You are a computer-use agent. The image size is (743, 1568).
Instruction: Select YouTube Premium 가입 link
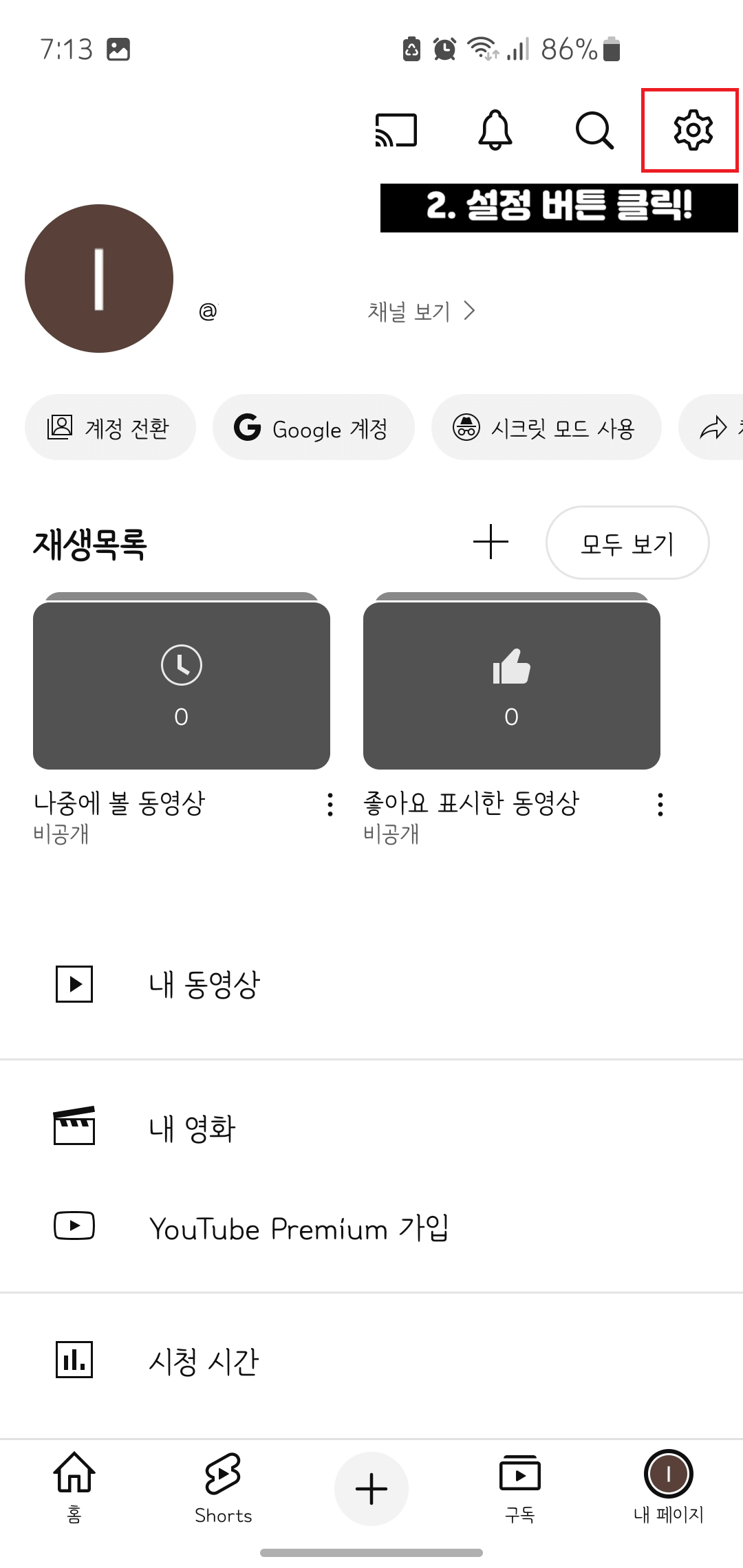coord(299,1228)
